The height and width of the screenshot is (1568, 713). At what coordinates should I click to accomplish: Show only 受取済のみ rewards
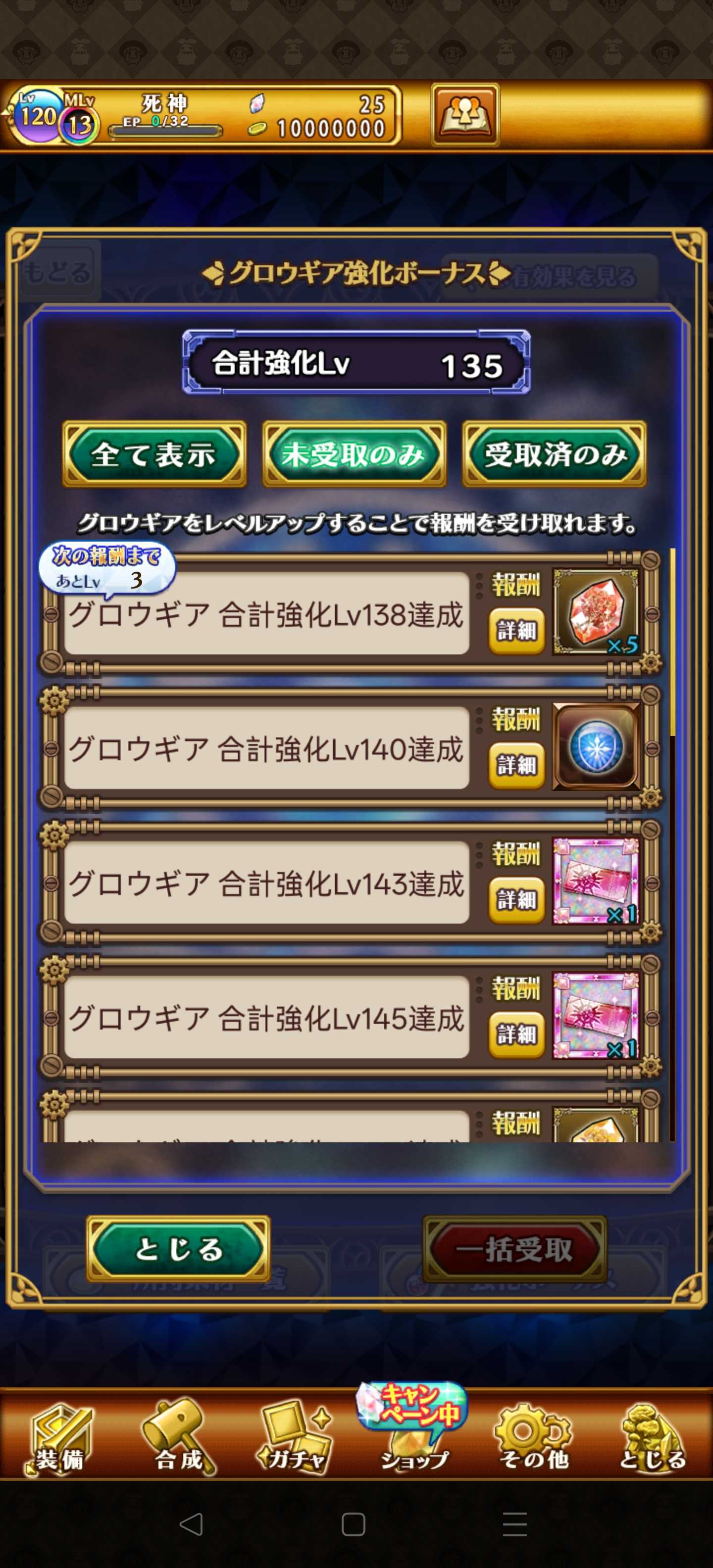point(554,454)
